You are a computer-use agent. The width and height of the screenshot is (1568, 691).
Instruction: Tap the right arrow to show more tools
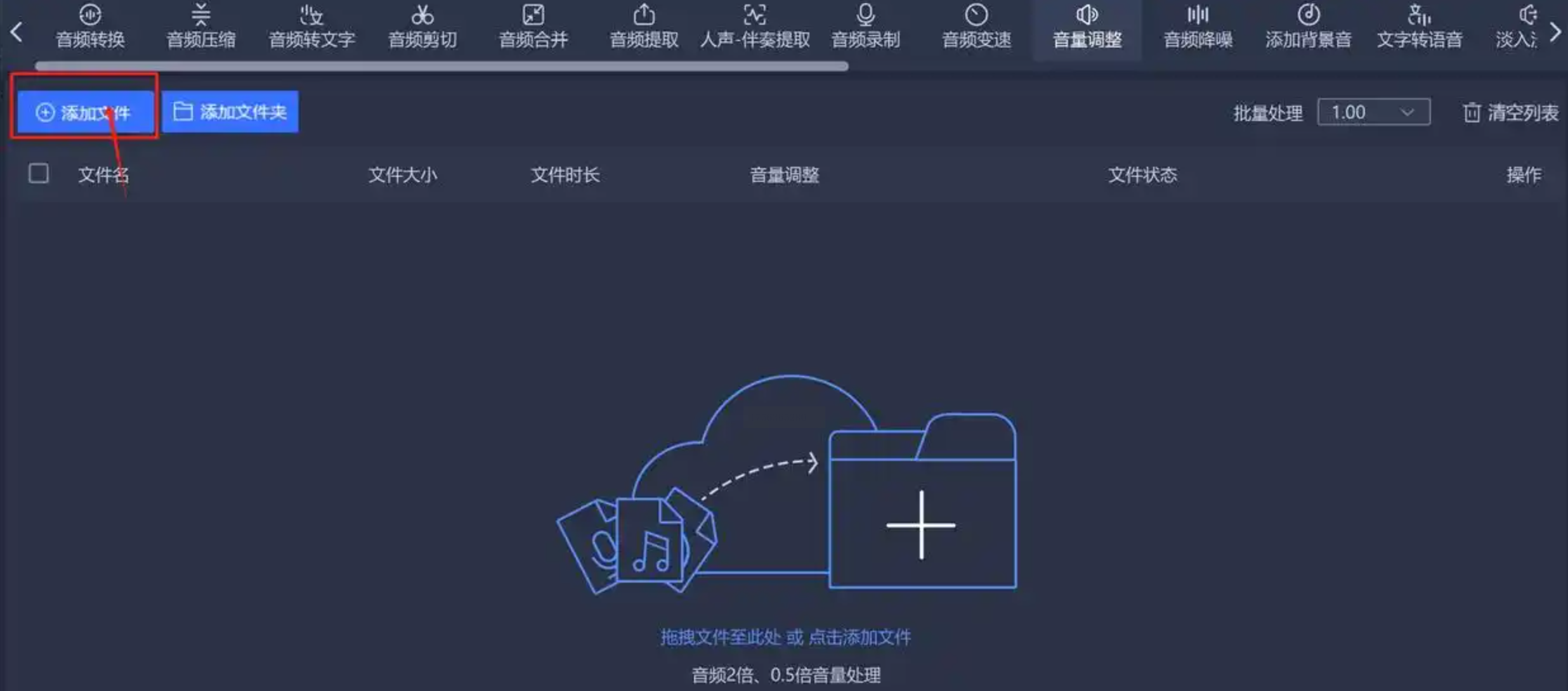click(x=1555, y=32)
